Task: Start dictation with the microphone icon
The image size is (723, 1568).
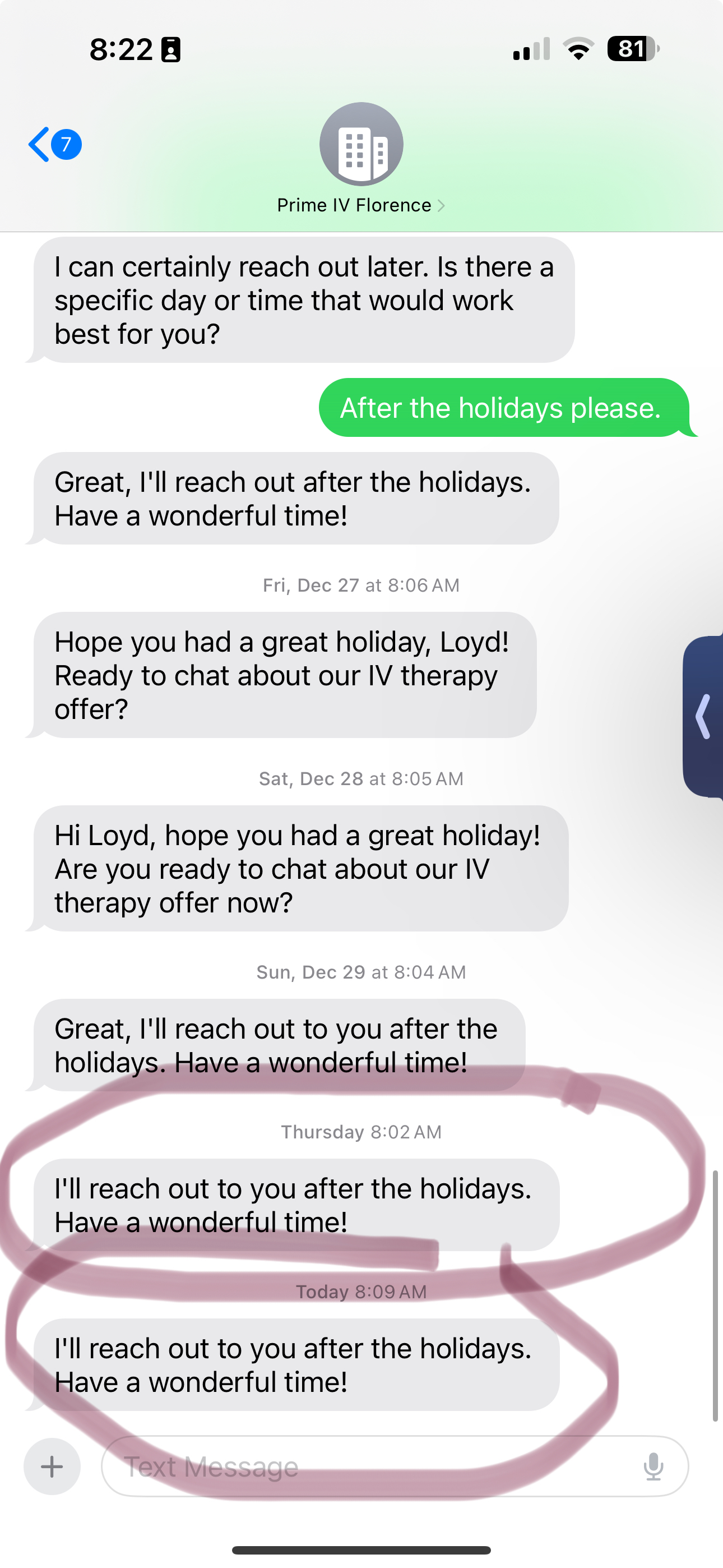Action: coord(653,1466)
